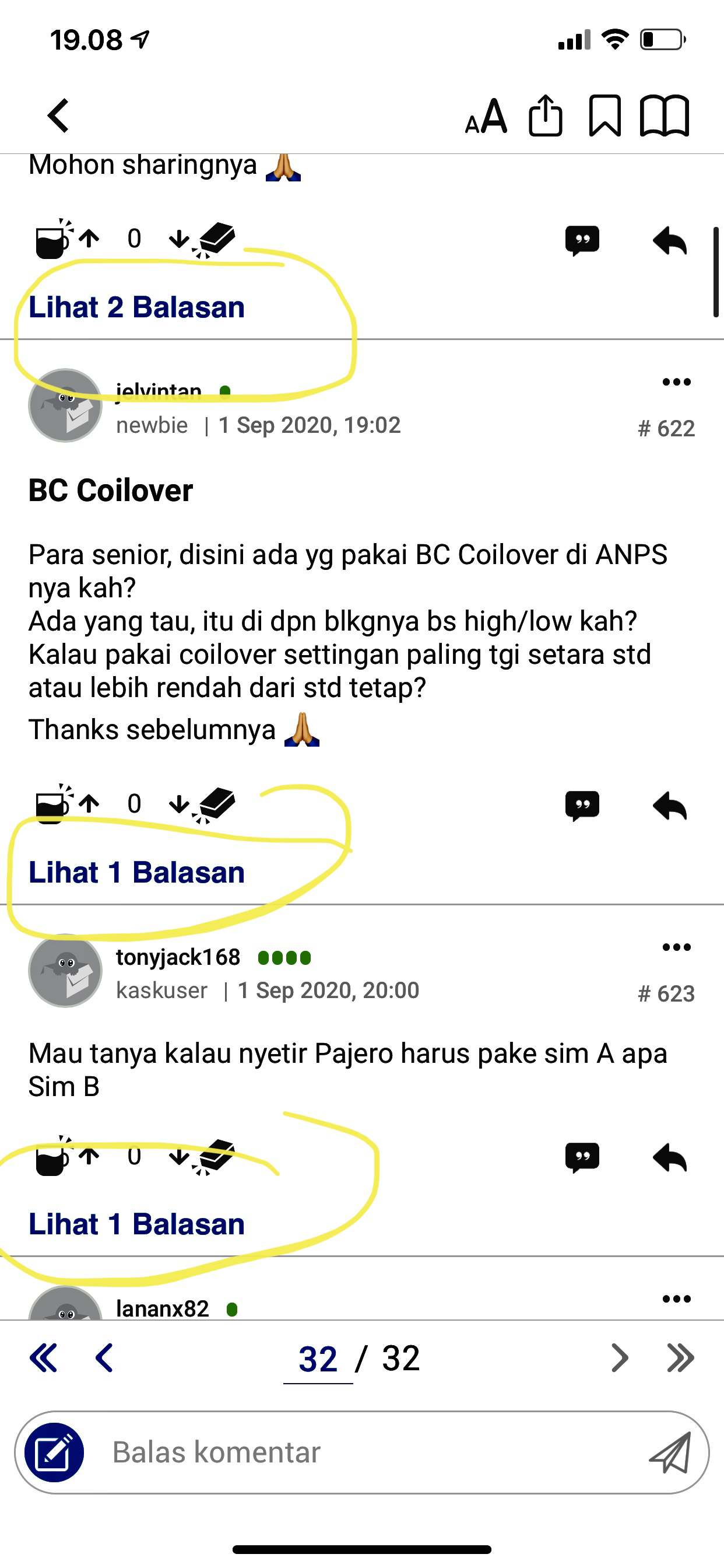Reply to the BC Coilover post
The image size is (724, 1568).
point(669,806)
